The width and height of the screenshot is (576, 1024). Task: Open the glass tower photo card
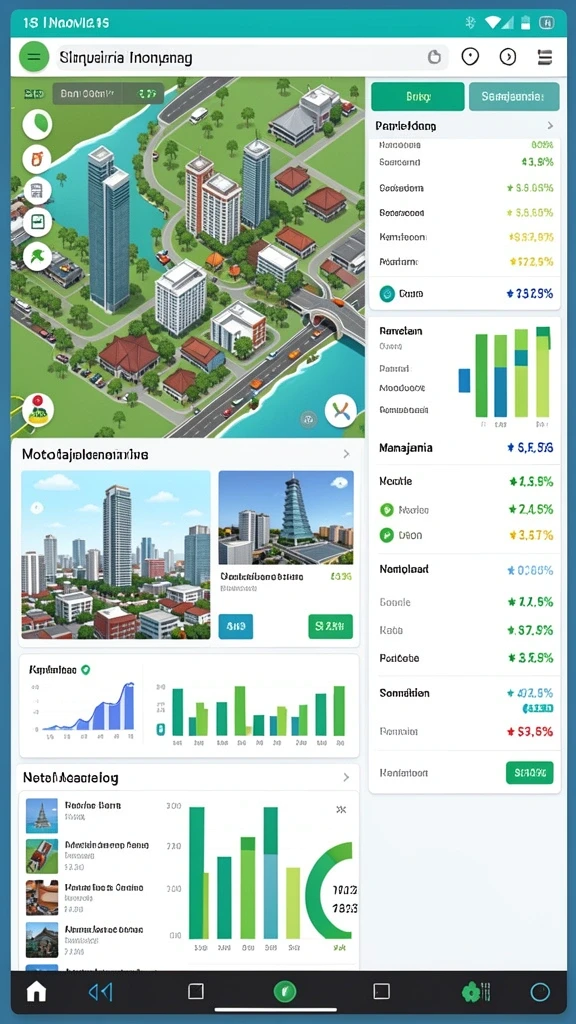pyautogui.click(x=286, y=517)
